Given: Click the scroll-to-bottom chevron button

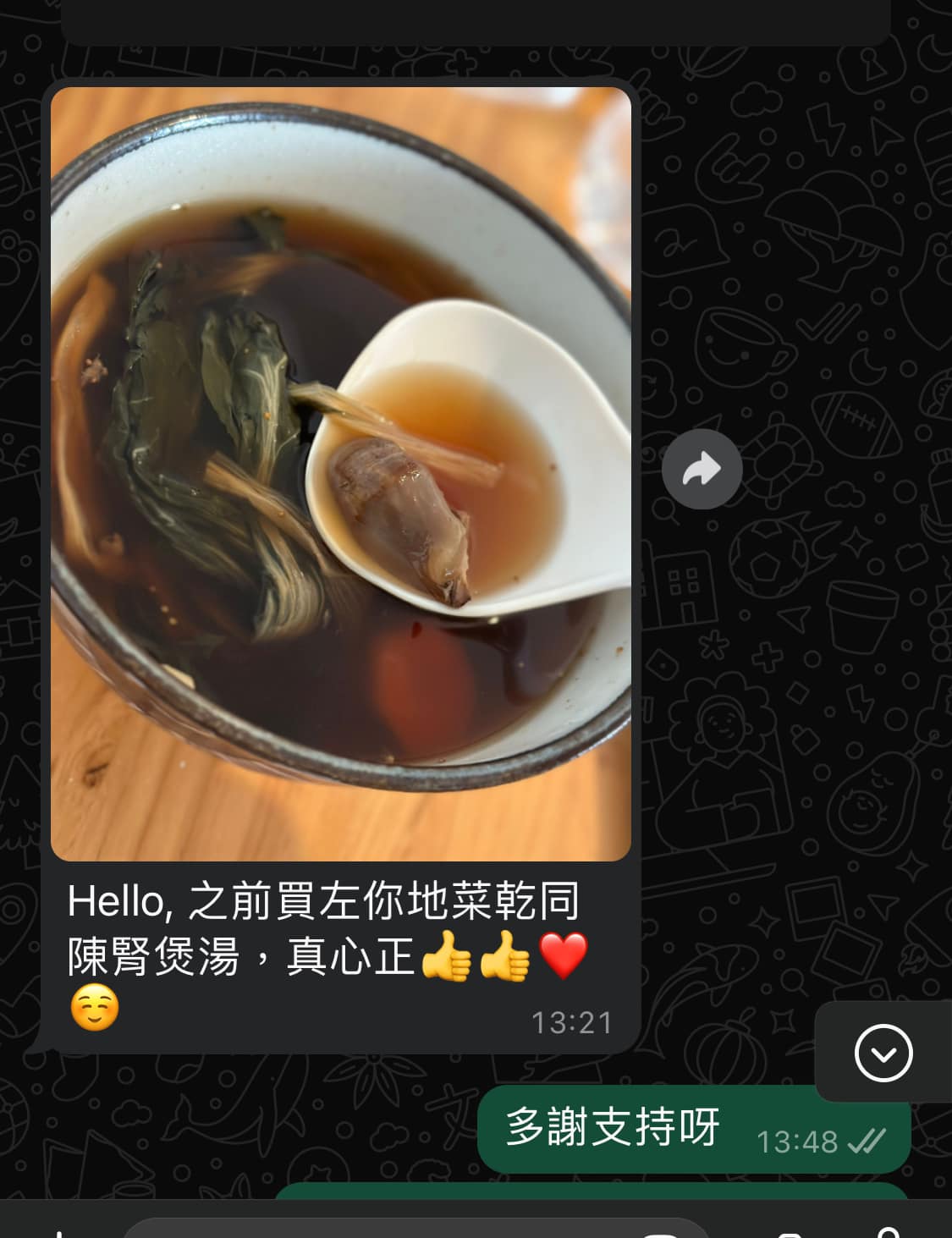Looking at the screenshot, I should coord(882,1053).
